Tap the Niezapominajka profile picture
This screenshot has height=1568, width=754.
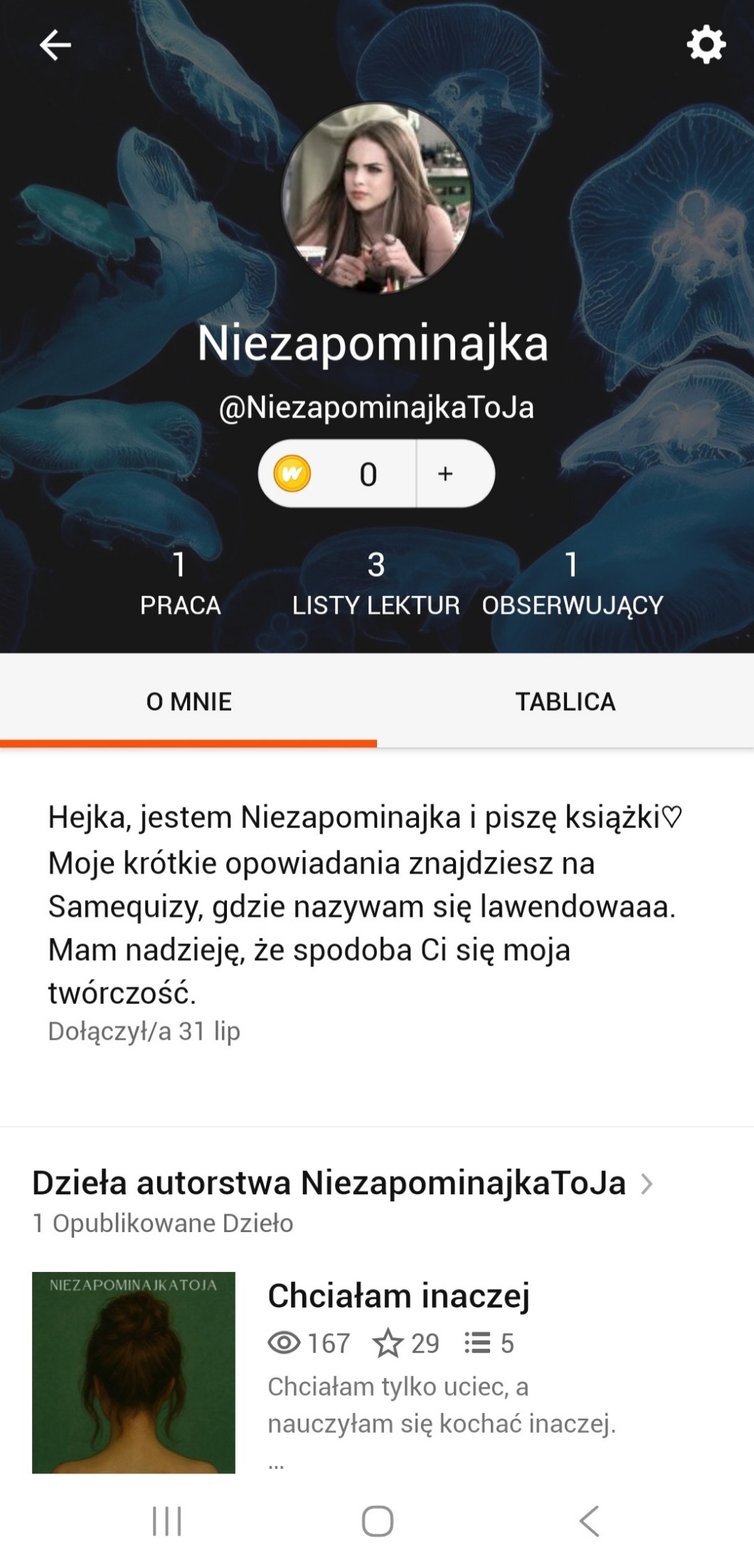(376, 197)
